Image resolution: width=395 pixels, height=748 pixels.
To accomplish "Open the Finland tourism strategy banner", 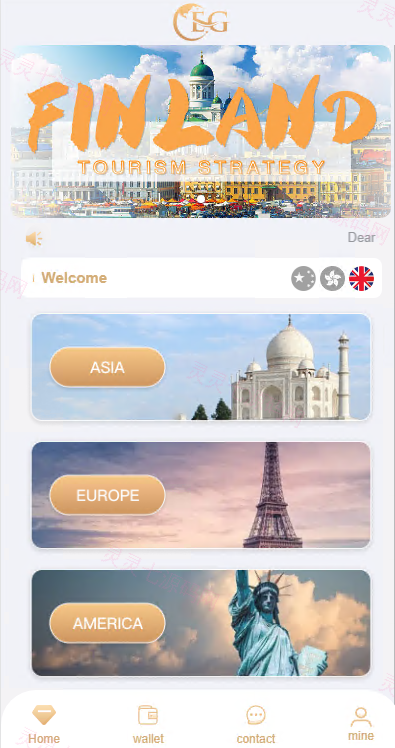I will pyautogui.click(x=201, y=131).
